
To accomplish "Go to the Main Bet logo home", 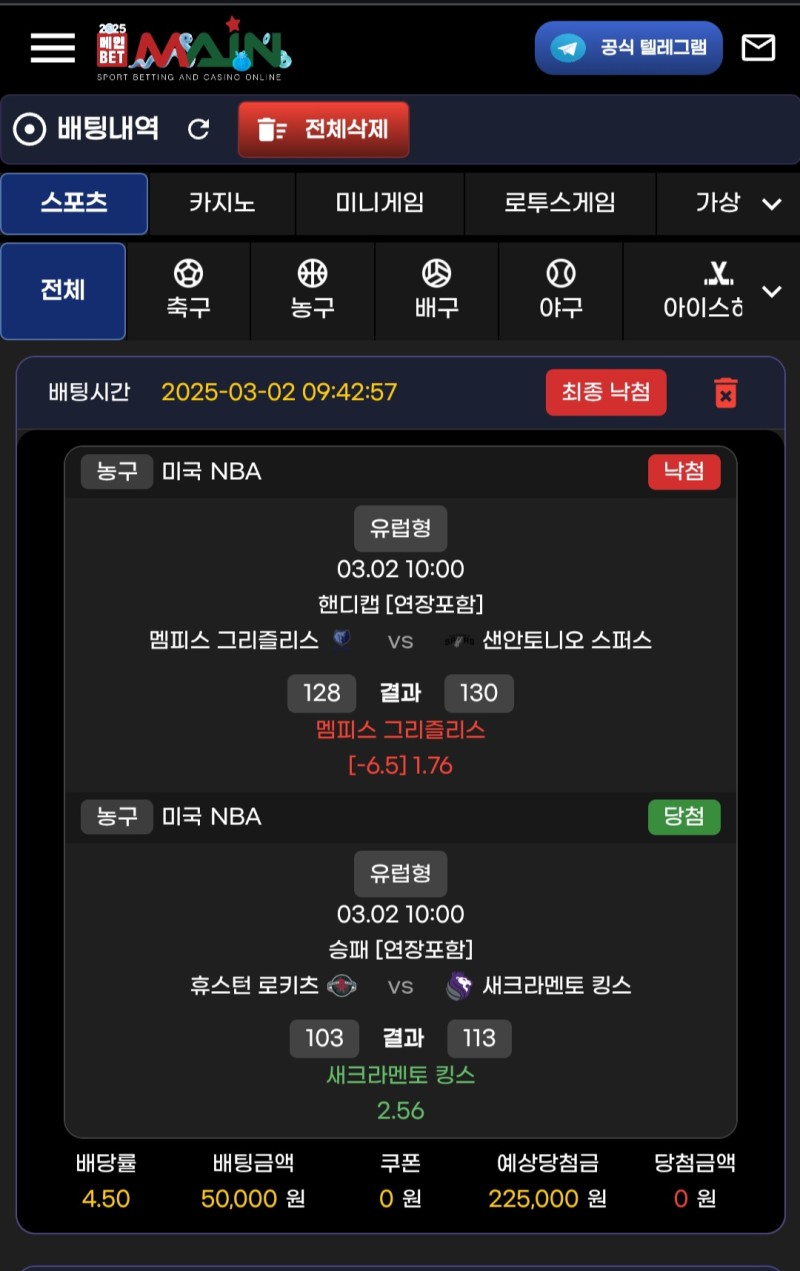I will (x=194, y=49).
